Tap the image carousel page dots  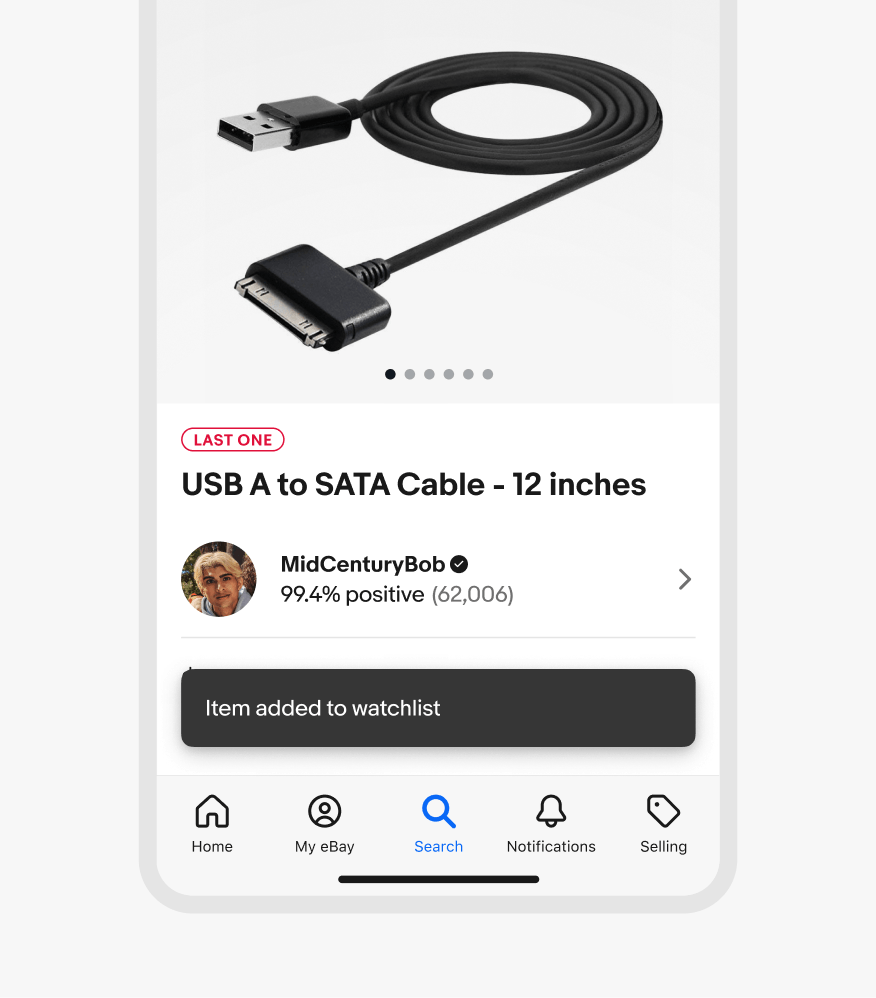click(439, 374)
